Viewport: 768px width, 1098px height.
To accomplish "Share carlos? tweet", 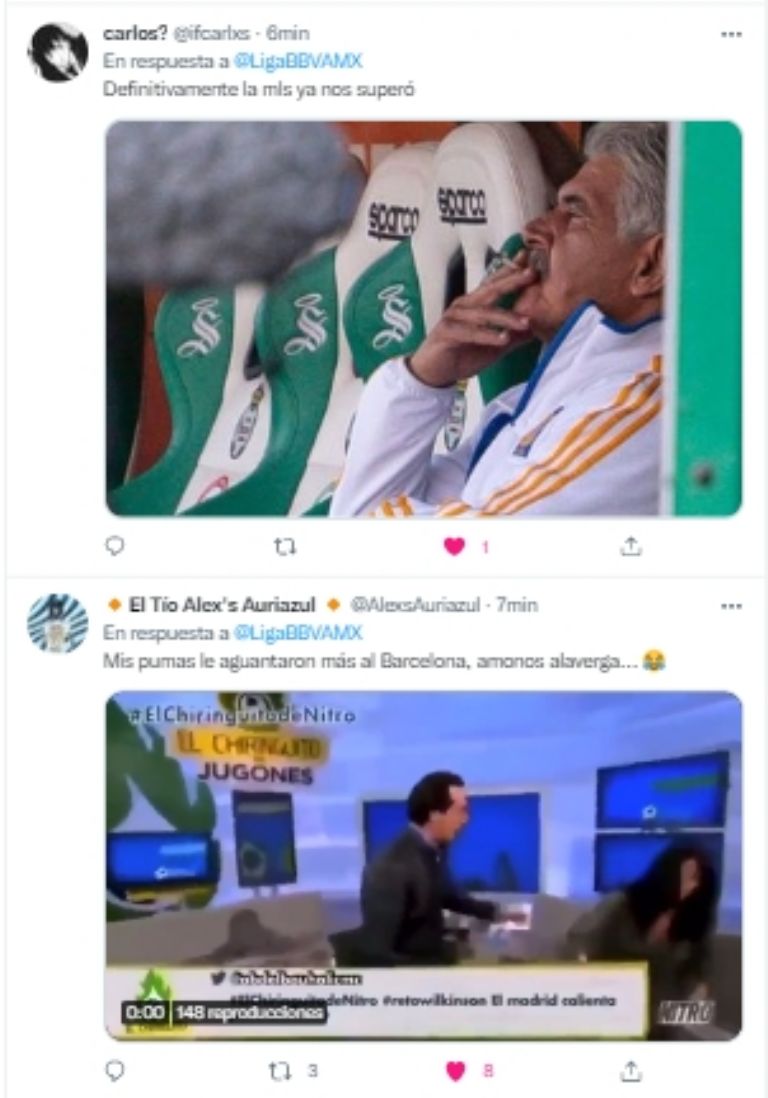I will click(x=630, y=547).
